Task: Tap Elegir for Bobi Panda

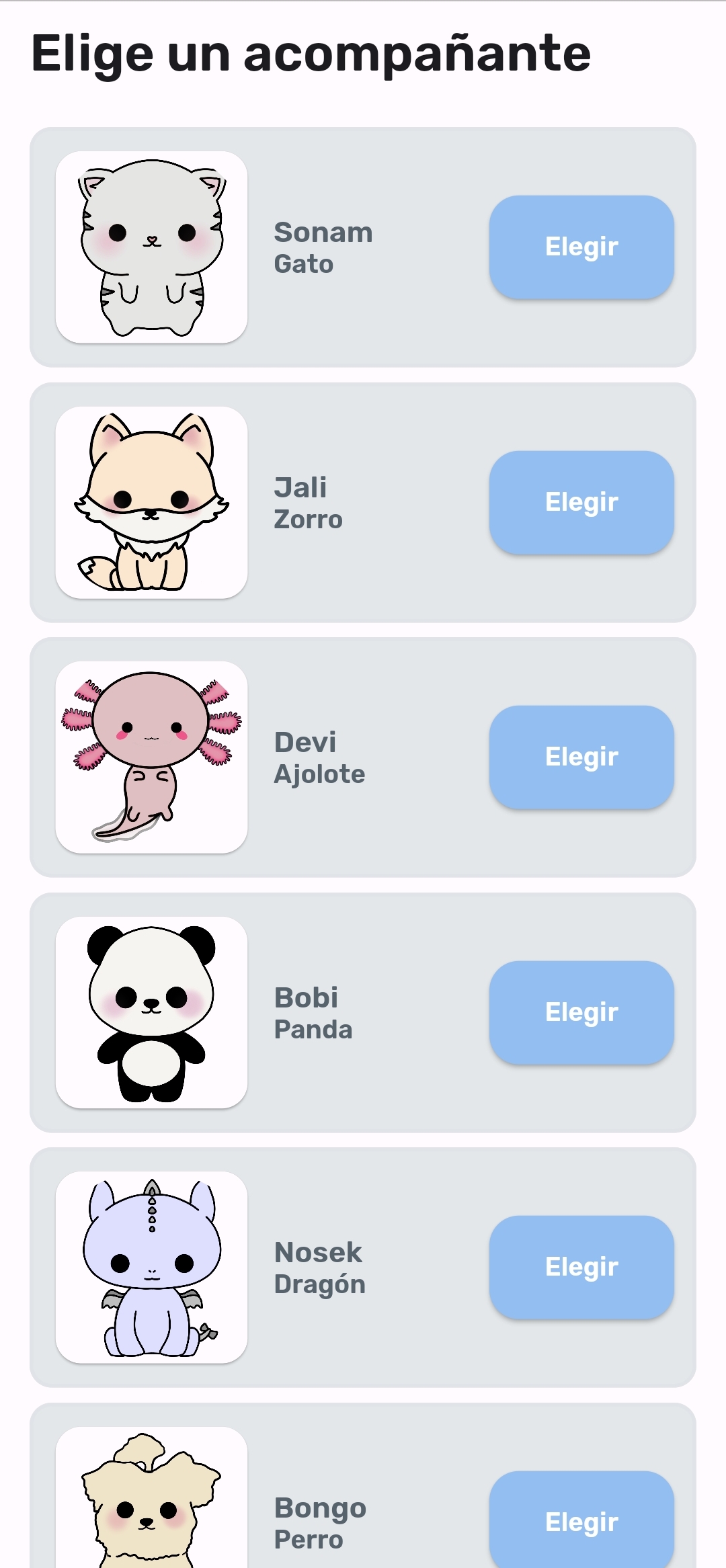Action: (x=581, y=1013)
